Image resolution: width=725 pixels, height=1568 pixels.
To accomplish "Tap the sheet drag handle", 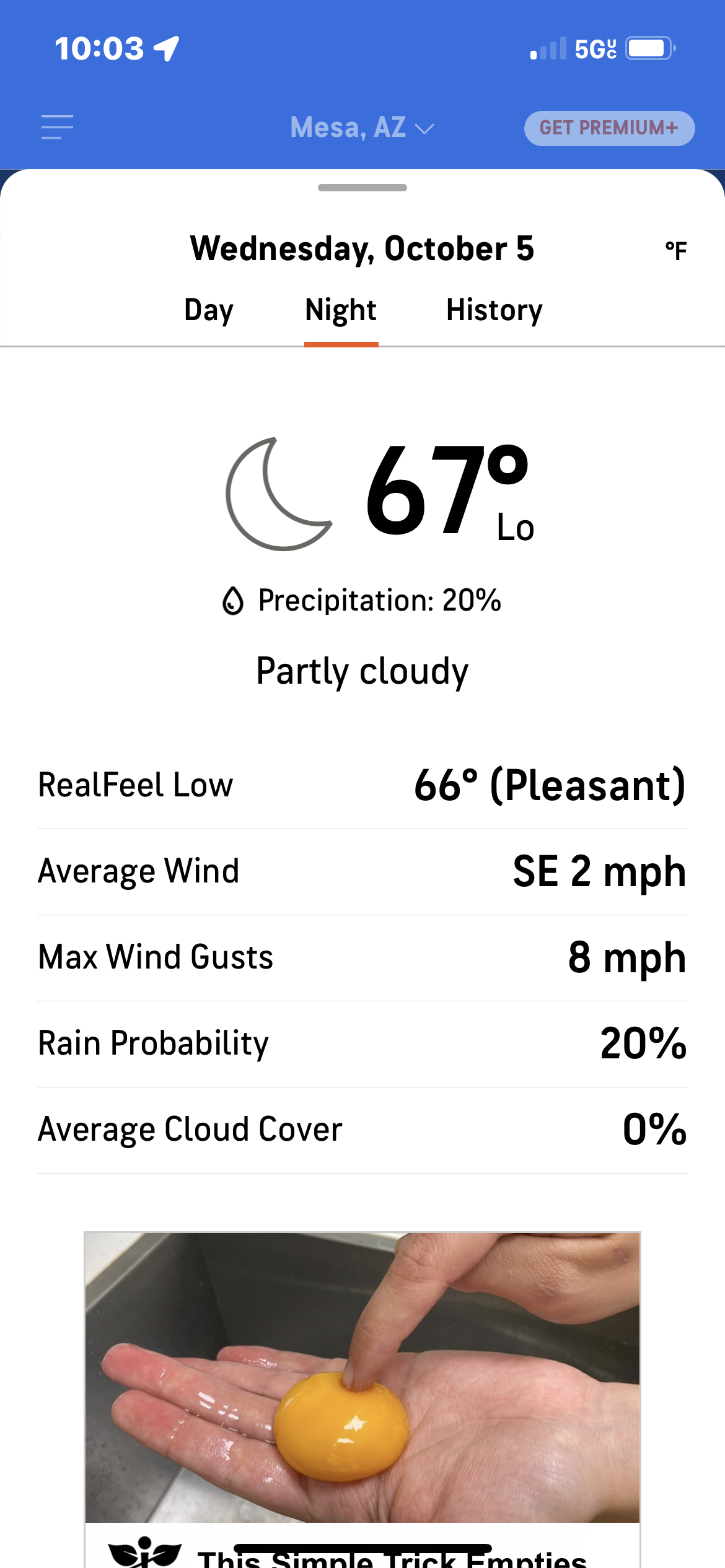I will pos(362,188).
